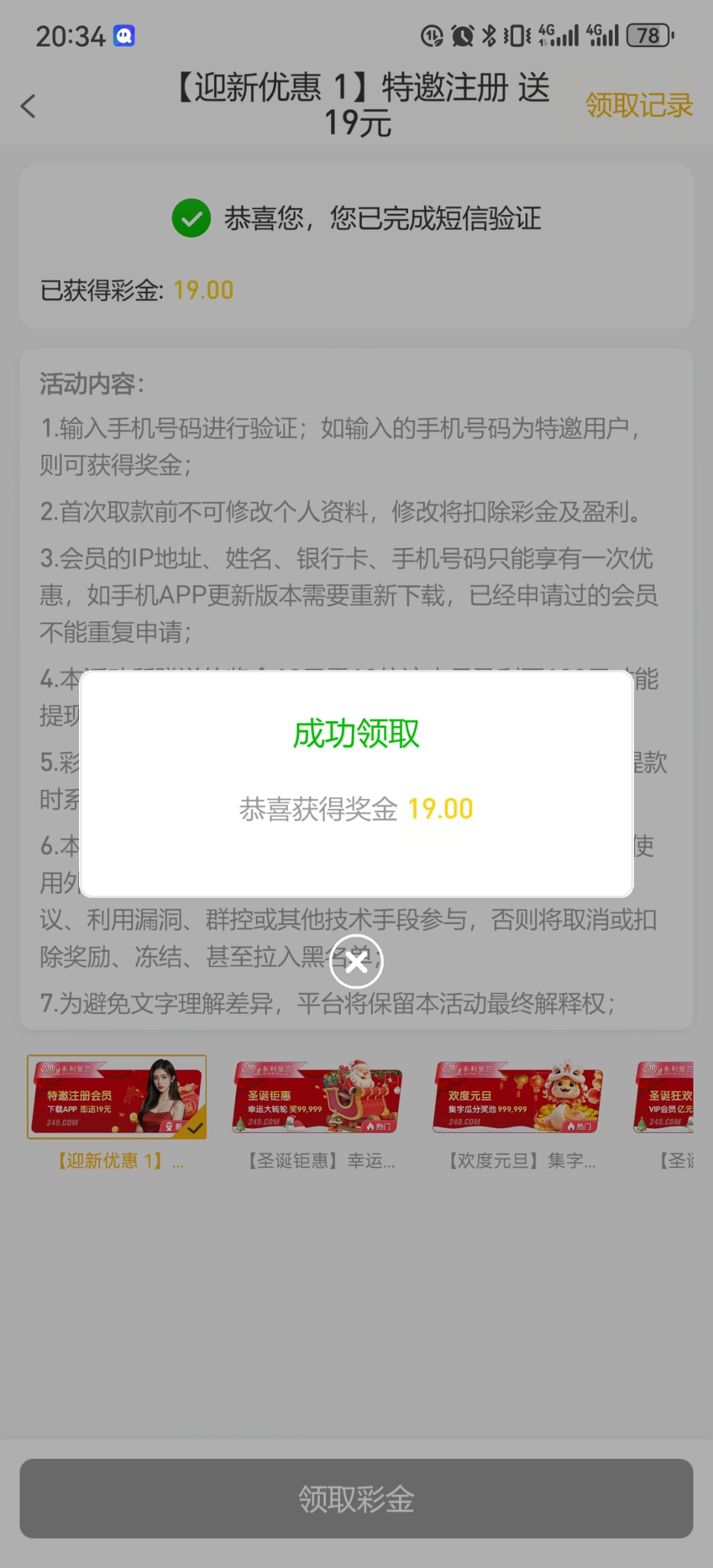The image size is (713, 1568).
Task: Open the 圣诞钜惠 幸运大转轮 promotion
Action: click(x=317, y=1097)
